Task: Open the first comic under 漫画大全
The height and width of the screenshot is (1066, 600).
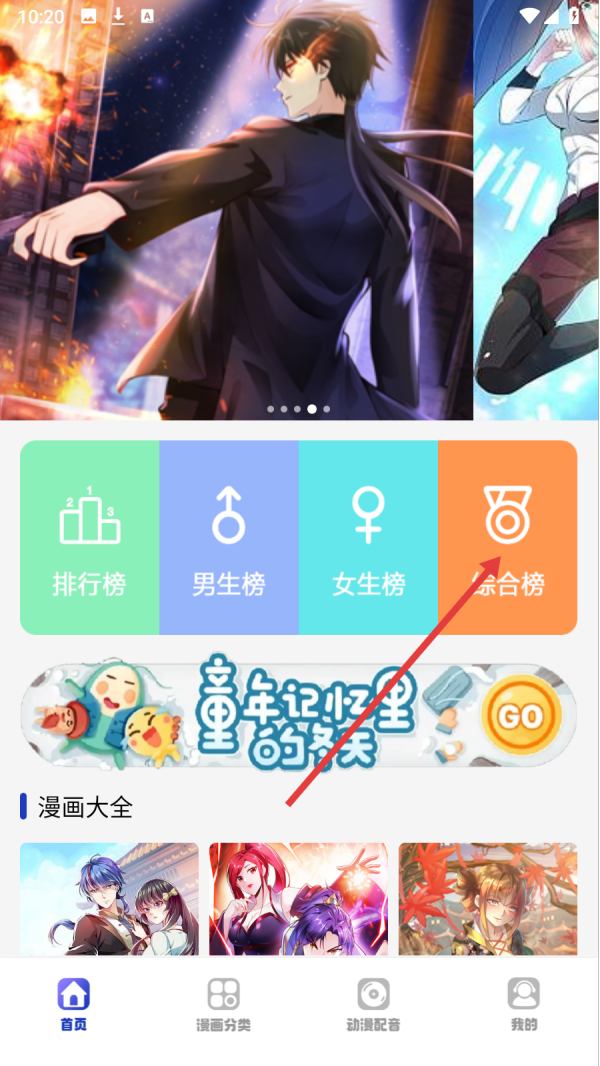Action: point(109,899)
